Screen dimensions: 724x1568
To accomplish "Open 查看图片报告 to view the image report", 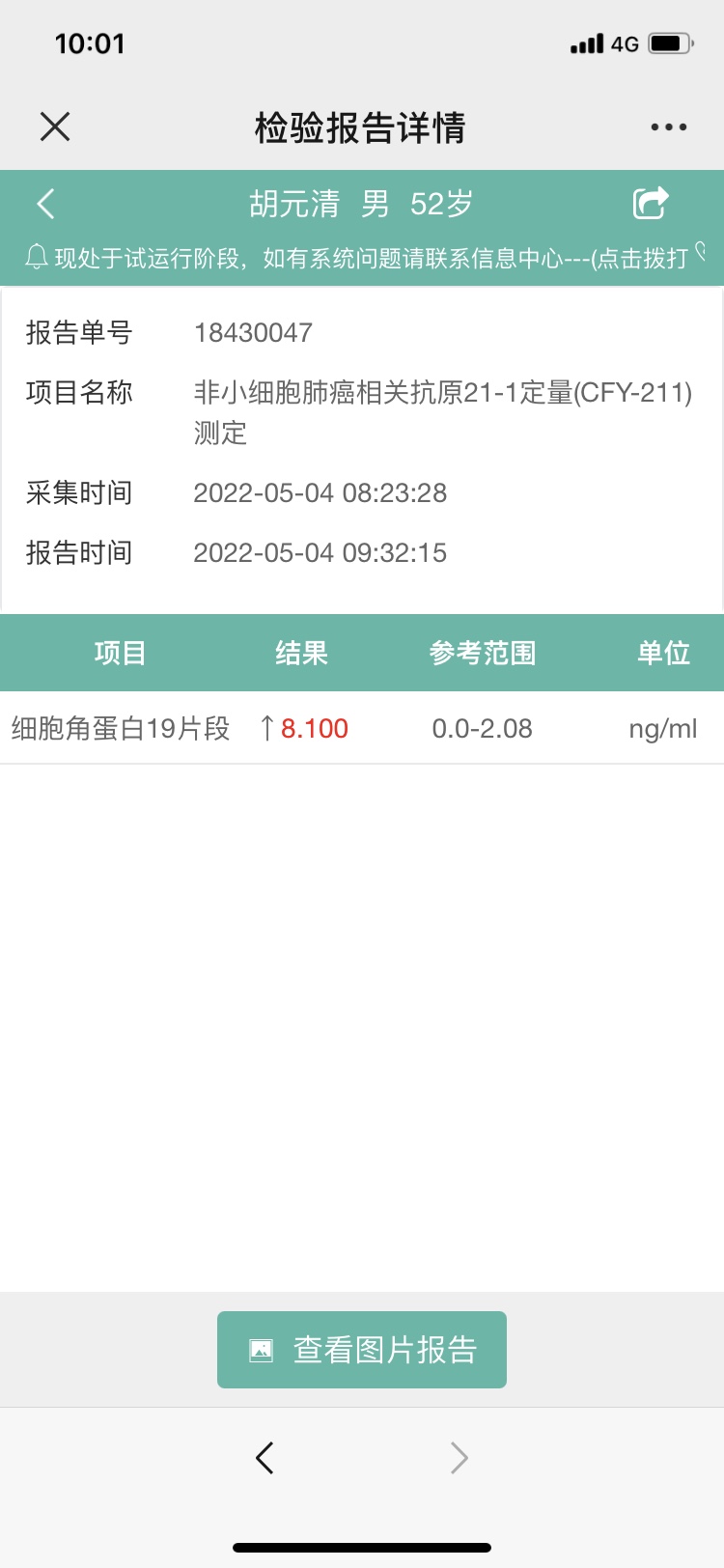I will coord(362,1350).
